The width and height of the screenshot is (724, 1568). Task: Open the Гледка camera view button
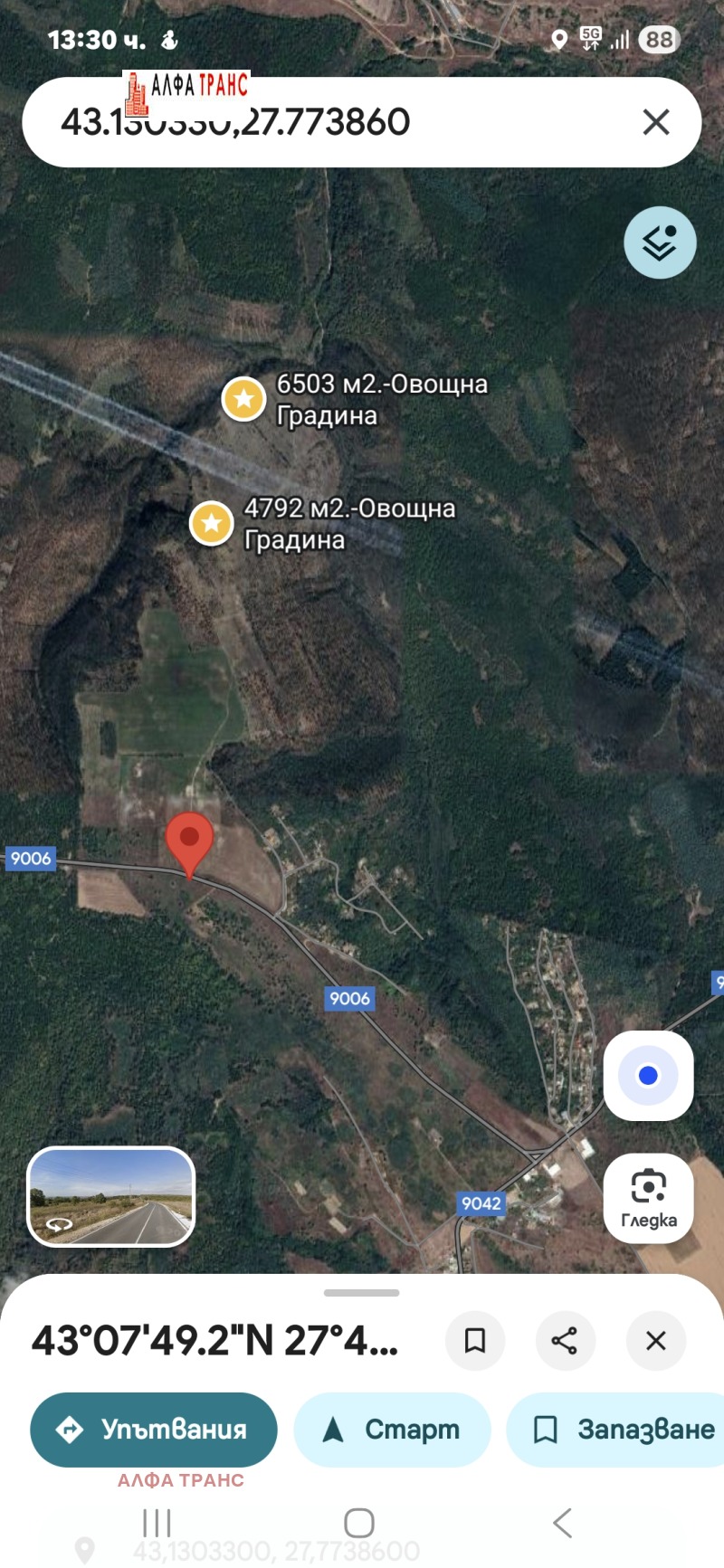click(x=648, y=1198)
